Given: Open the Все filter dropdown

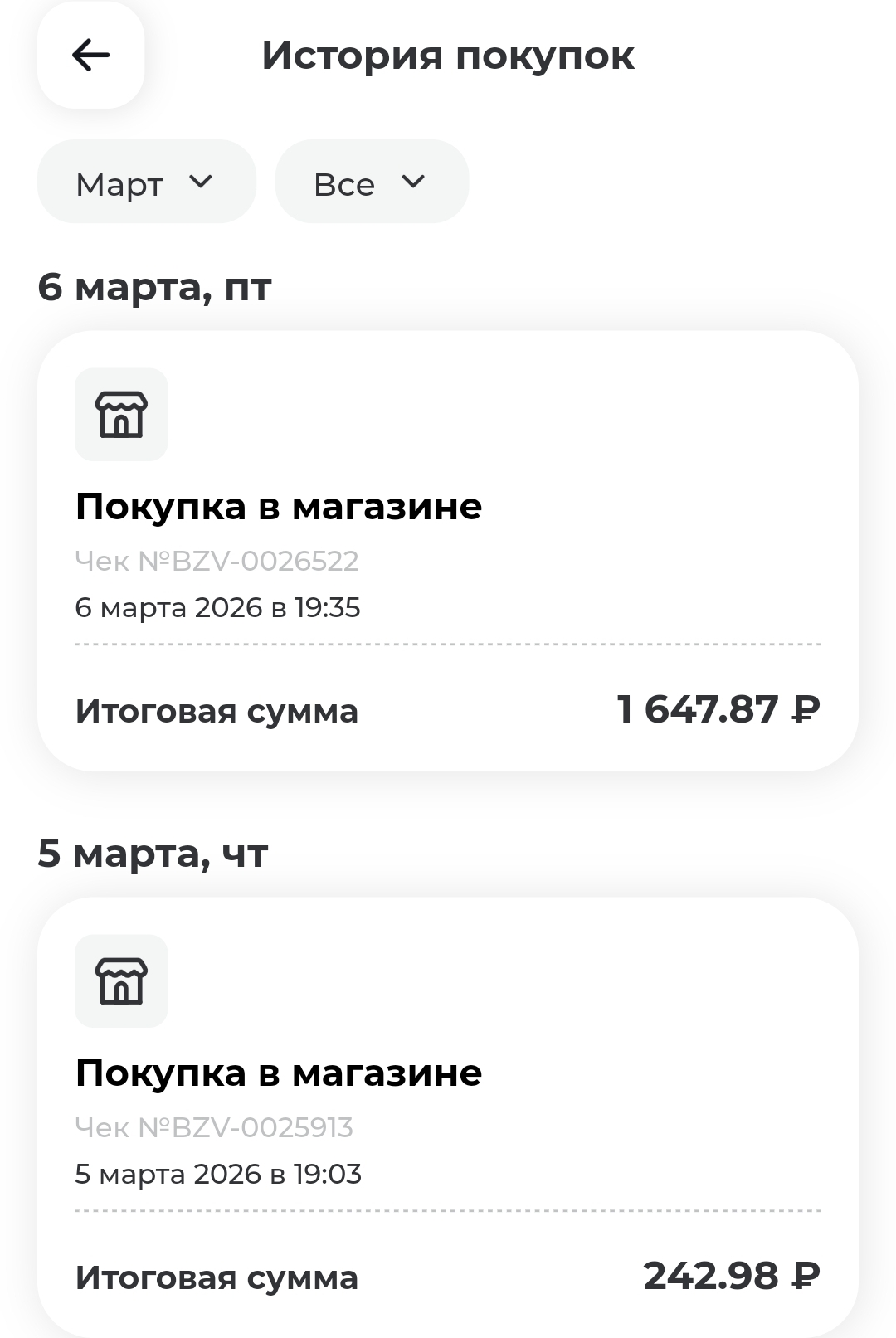Looking at the screenshot, I should [371, 182].
